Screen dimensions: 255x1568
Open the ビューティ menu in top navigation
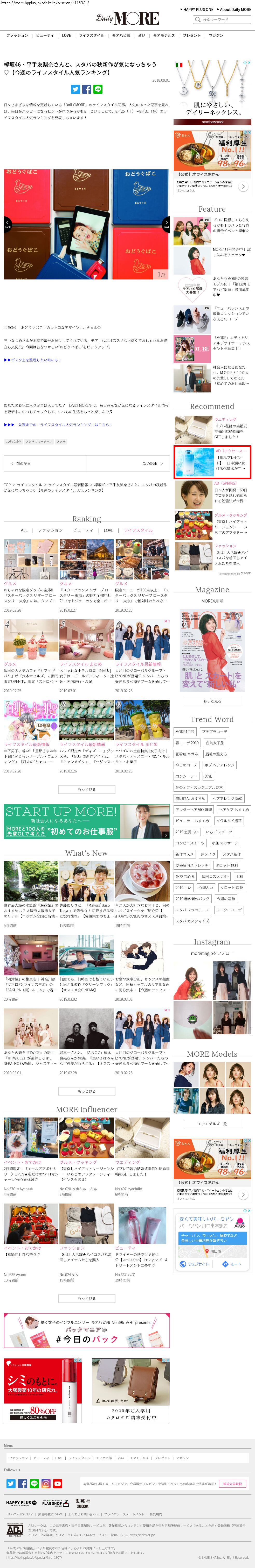pyautogui.click(x=45, y=35)
